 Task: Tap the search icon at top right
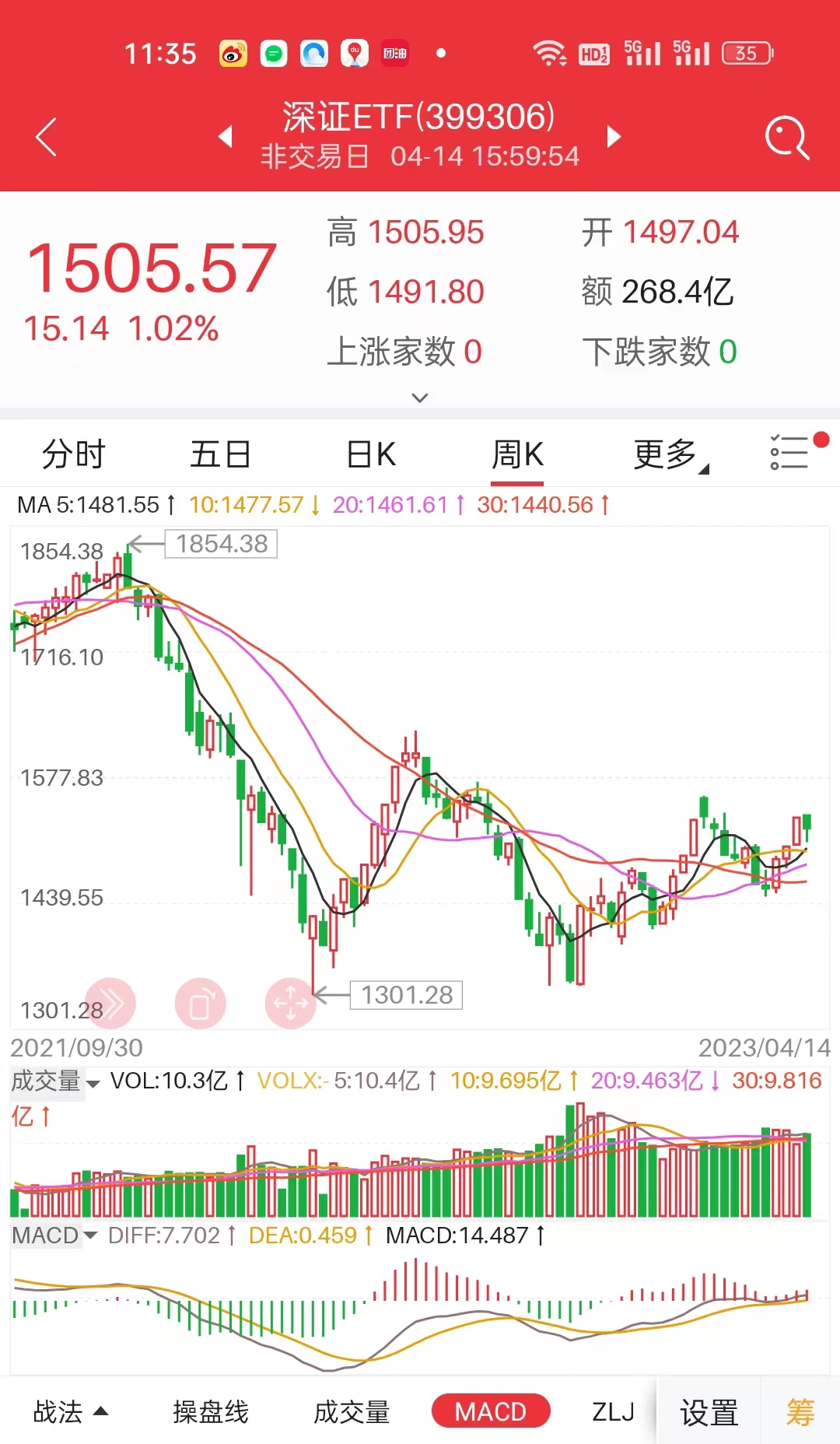click(787, 136)
